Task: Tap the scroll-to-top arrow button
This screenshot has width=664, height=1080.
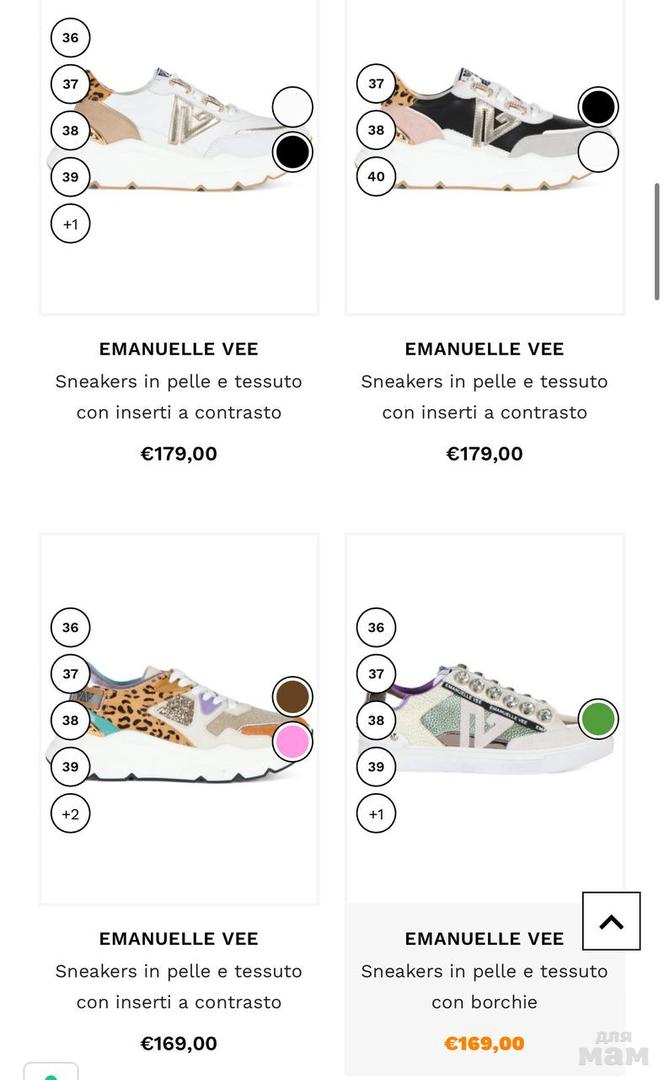Action: coord(611,921)
